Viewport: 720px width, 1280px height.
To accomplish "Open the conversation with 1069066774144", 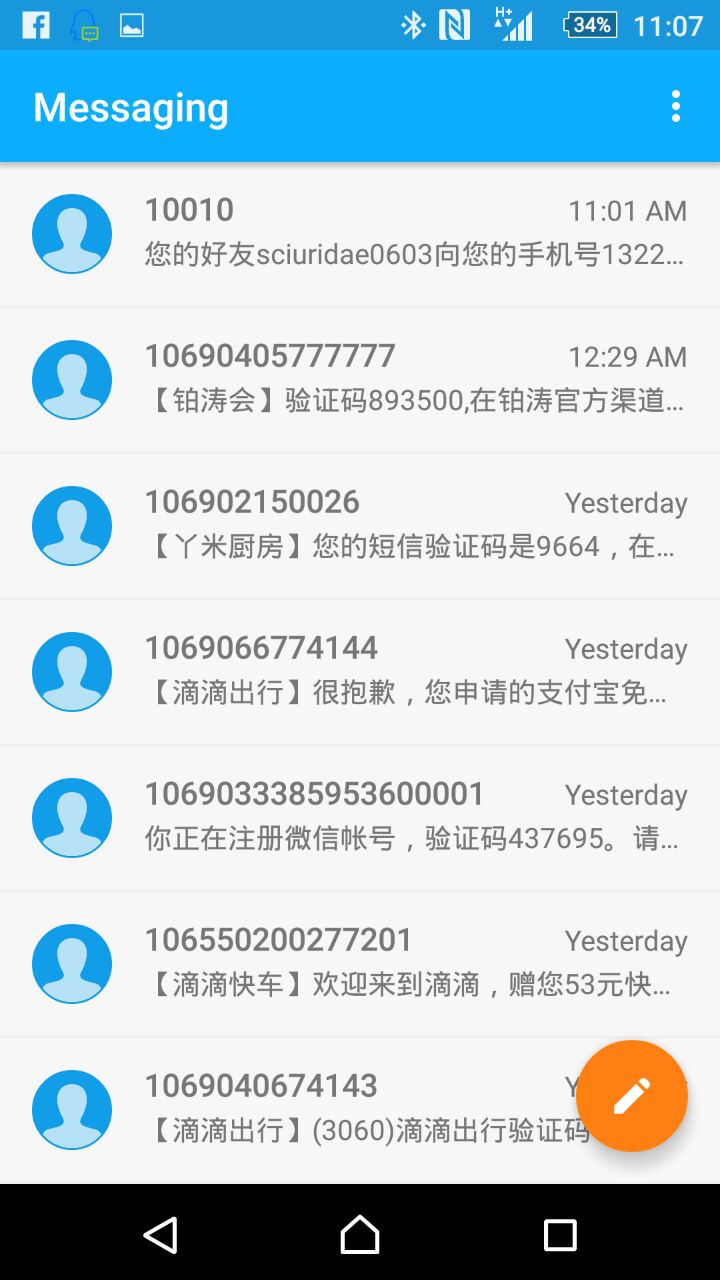I will point(415,672).
